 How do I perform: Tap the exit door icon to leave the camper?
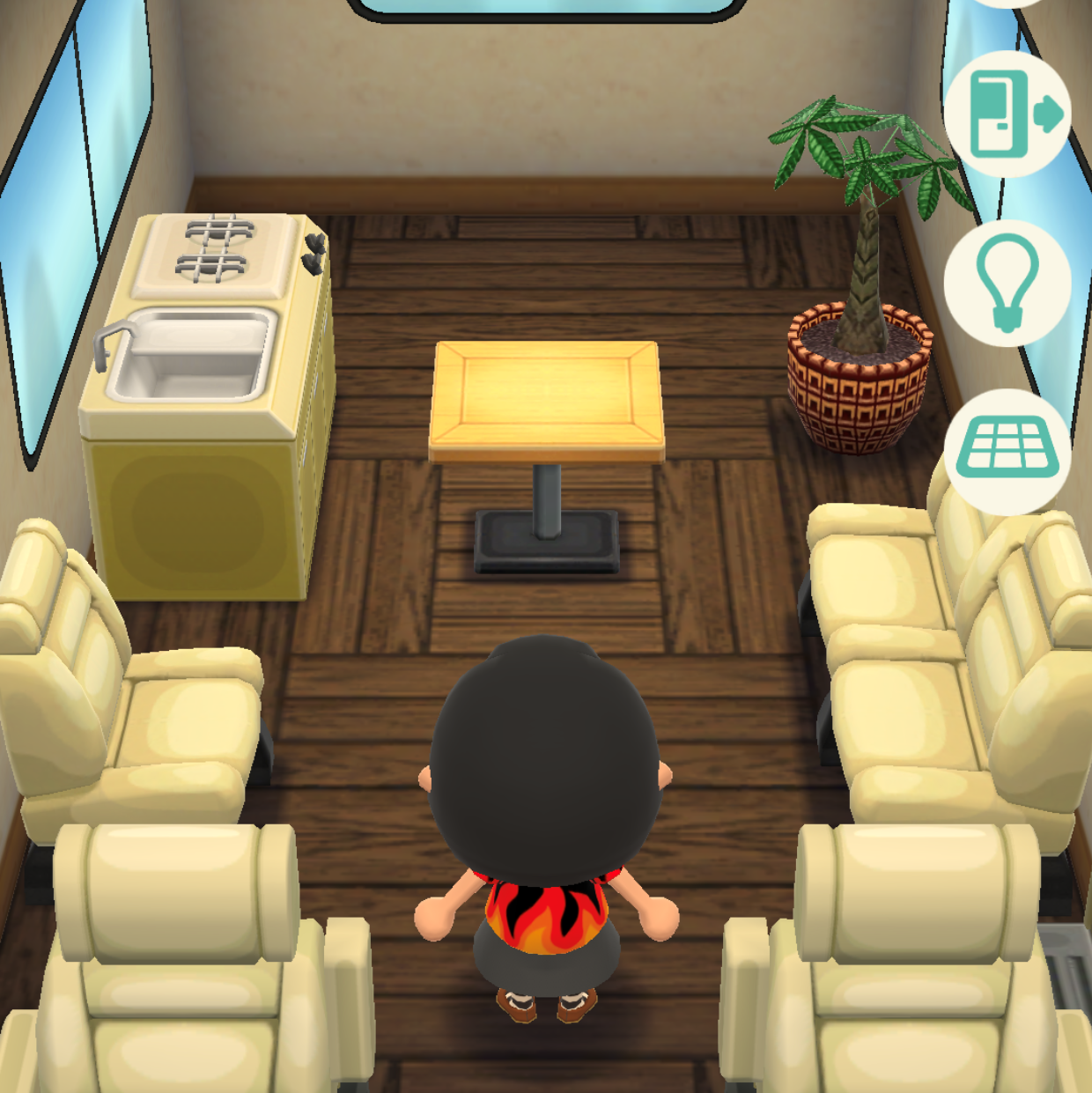1007,114
